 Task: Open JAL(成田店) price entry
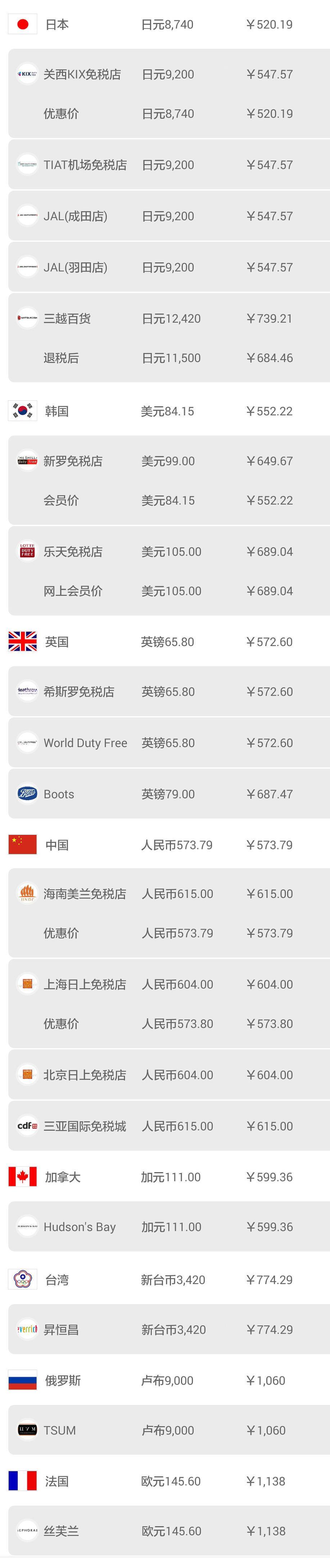(76, 216)
